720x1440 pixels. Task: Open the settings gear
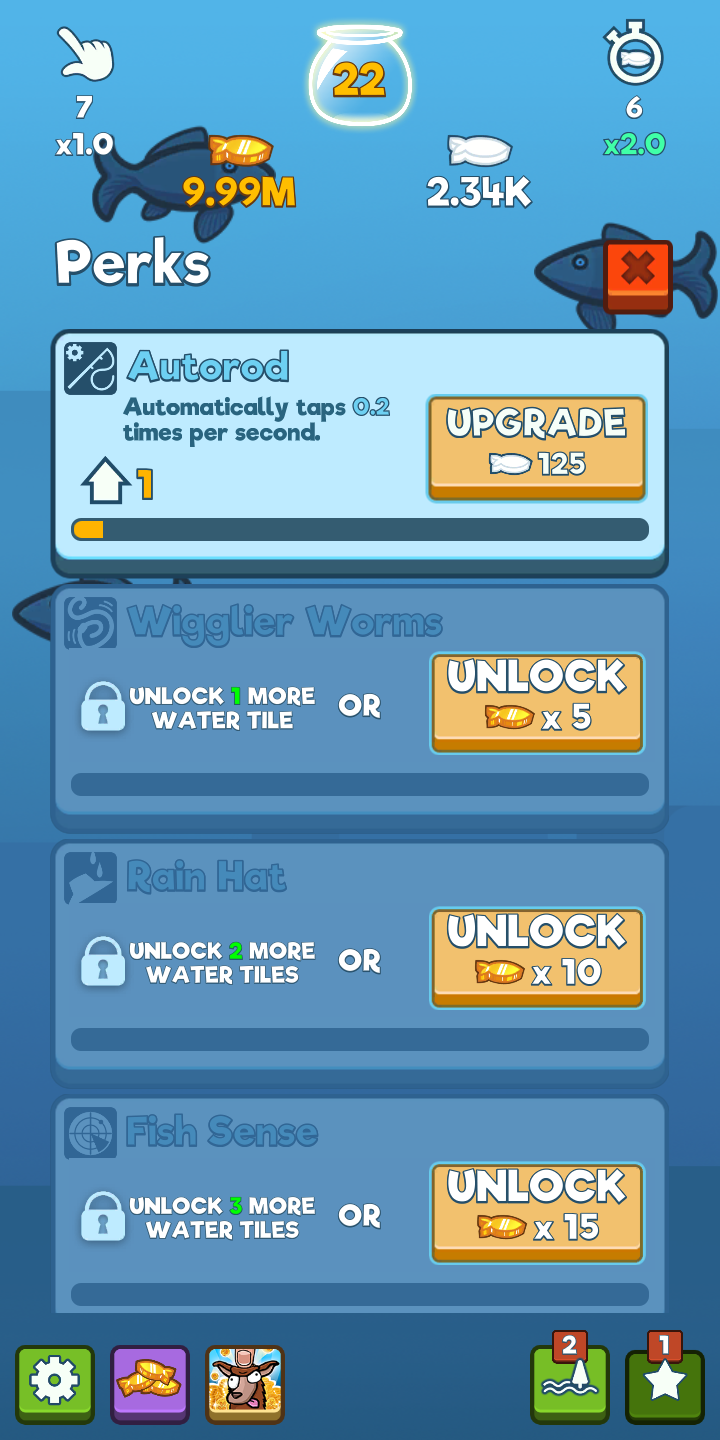pyautogui.click(x=55, y=1383)
